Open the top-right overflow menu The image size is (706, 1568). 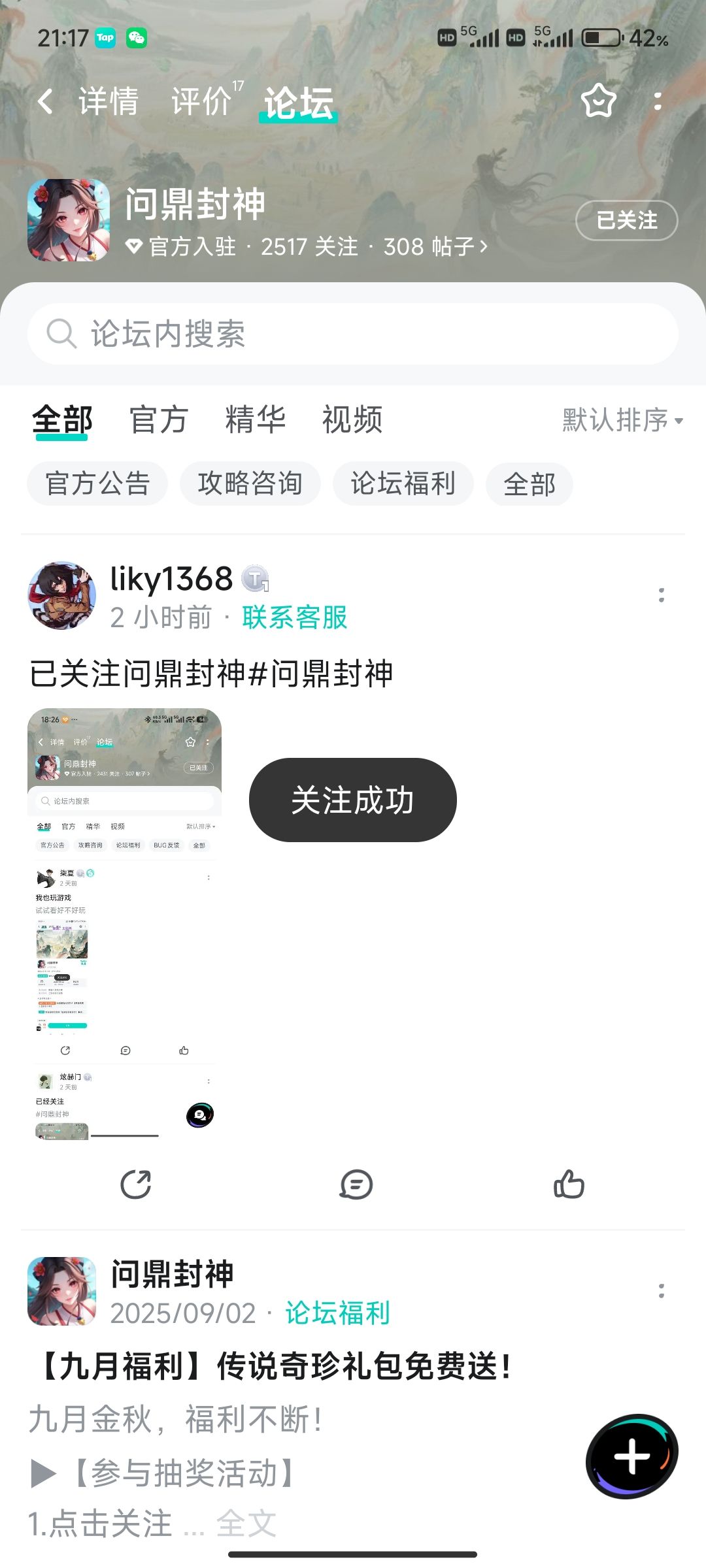coord(658,101)
